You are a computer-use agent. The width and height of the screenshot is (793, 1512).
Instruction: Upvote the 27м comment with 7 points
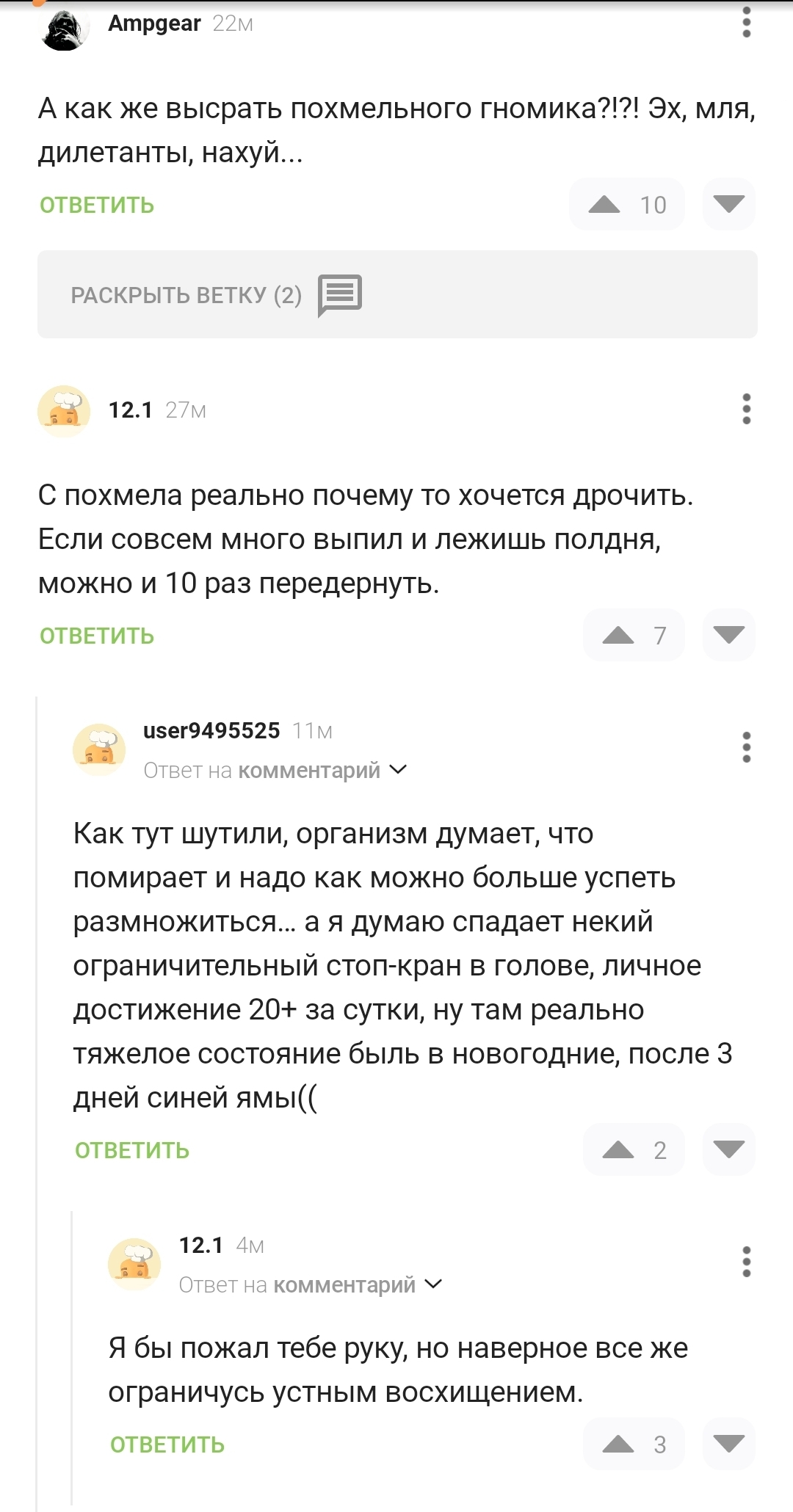click(618, 635)
